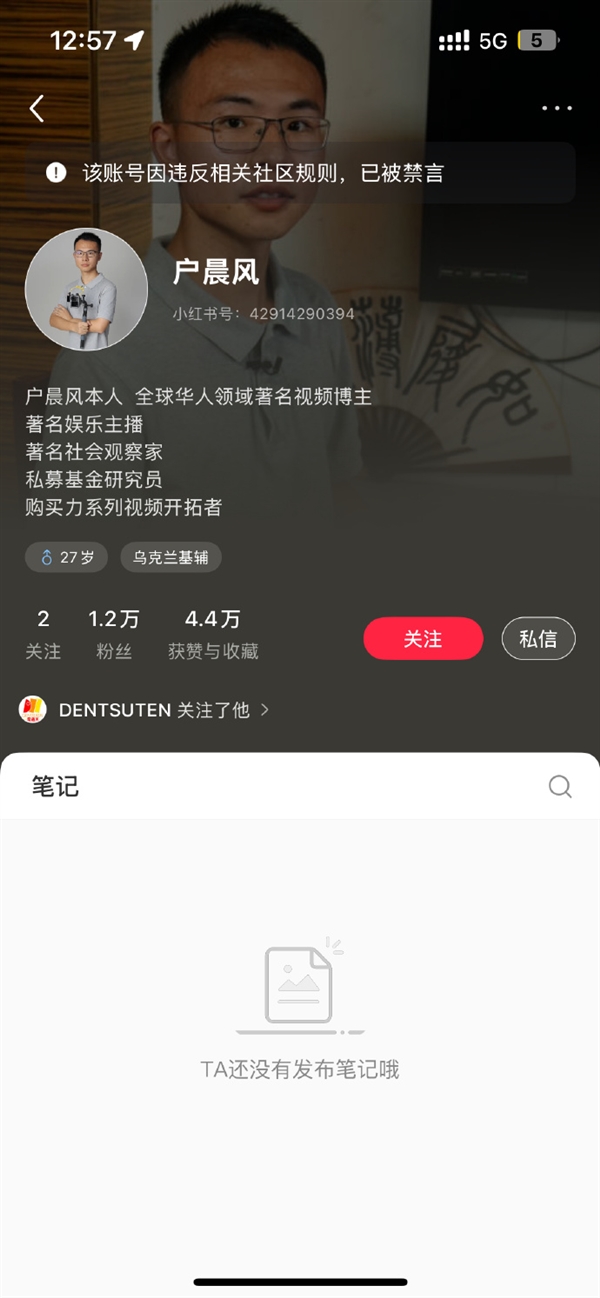Viewport: 600px width, 1298px height.
Task: View the profile avatar photo
Action: click(x=86, y=290)
